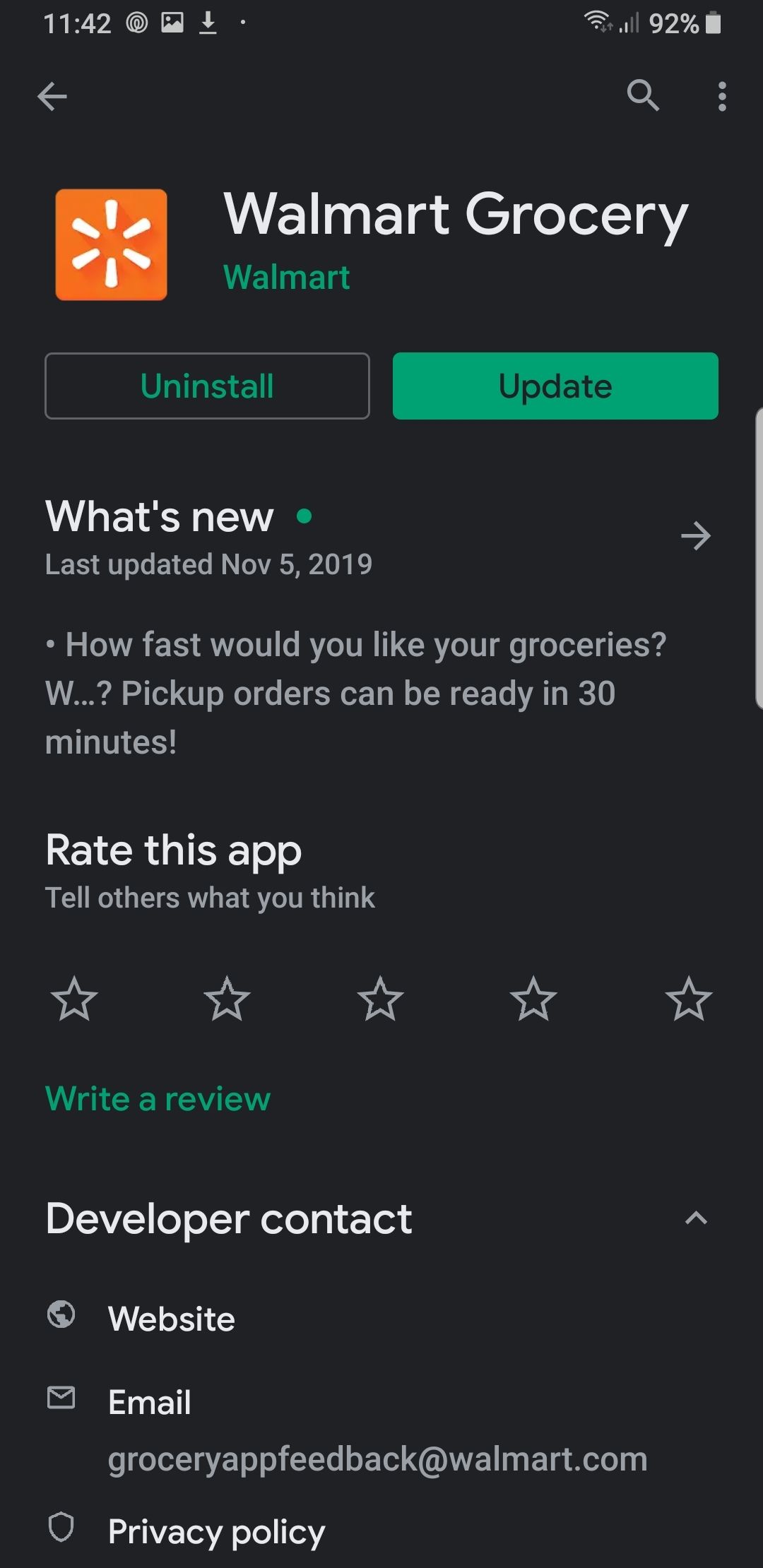Open the developer Website row
Screen dimensions: 763x1568
coord(172,1319)
